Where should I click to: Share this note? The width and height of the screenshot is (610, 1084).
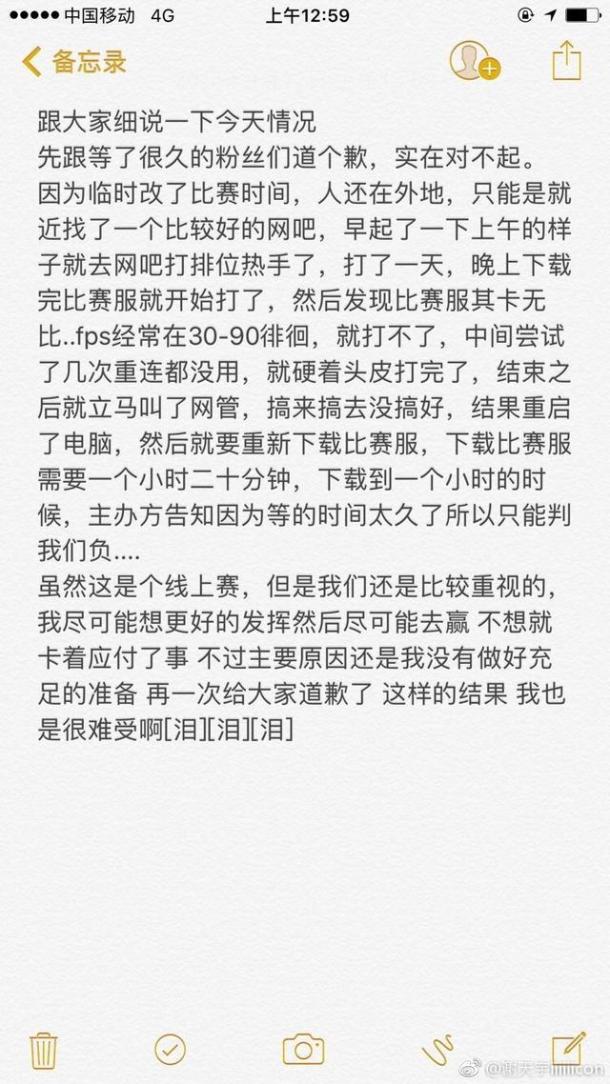coord(566,61)
